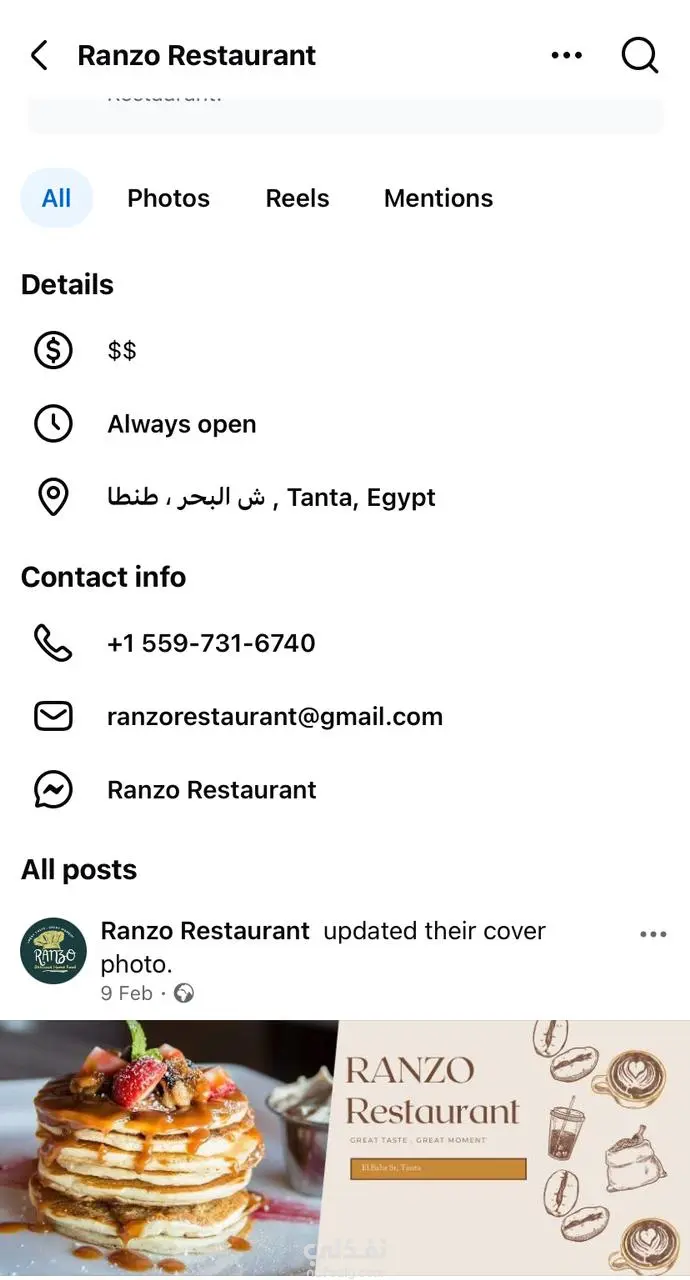Go back using the header arrow
The height and width of the screenshot is (1280, 690).
coord(39,56)
